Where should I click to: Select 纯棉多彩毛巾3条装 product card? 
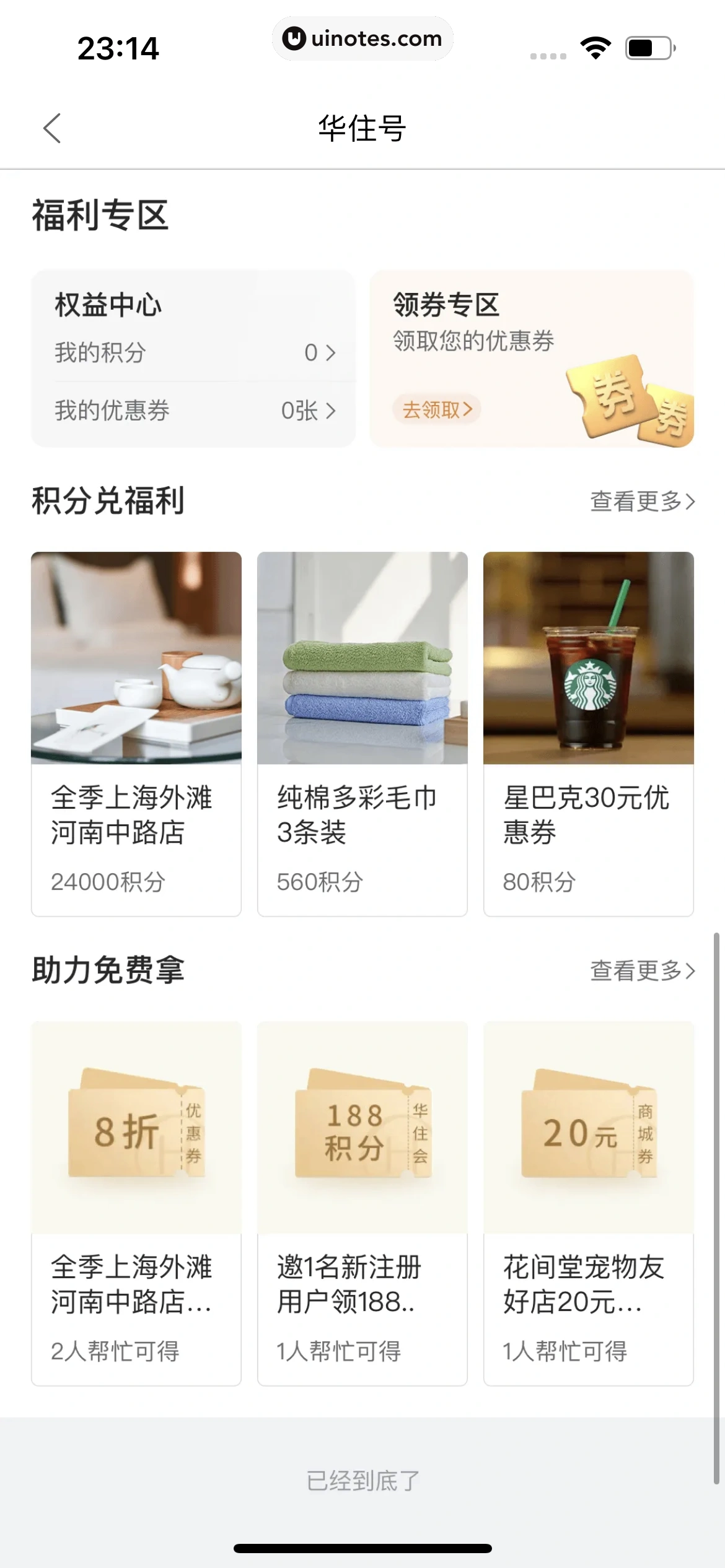point(362,733)
